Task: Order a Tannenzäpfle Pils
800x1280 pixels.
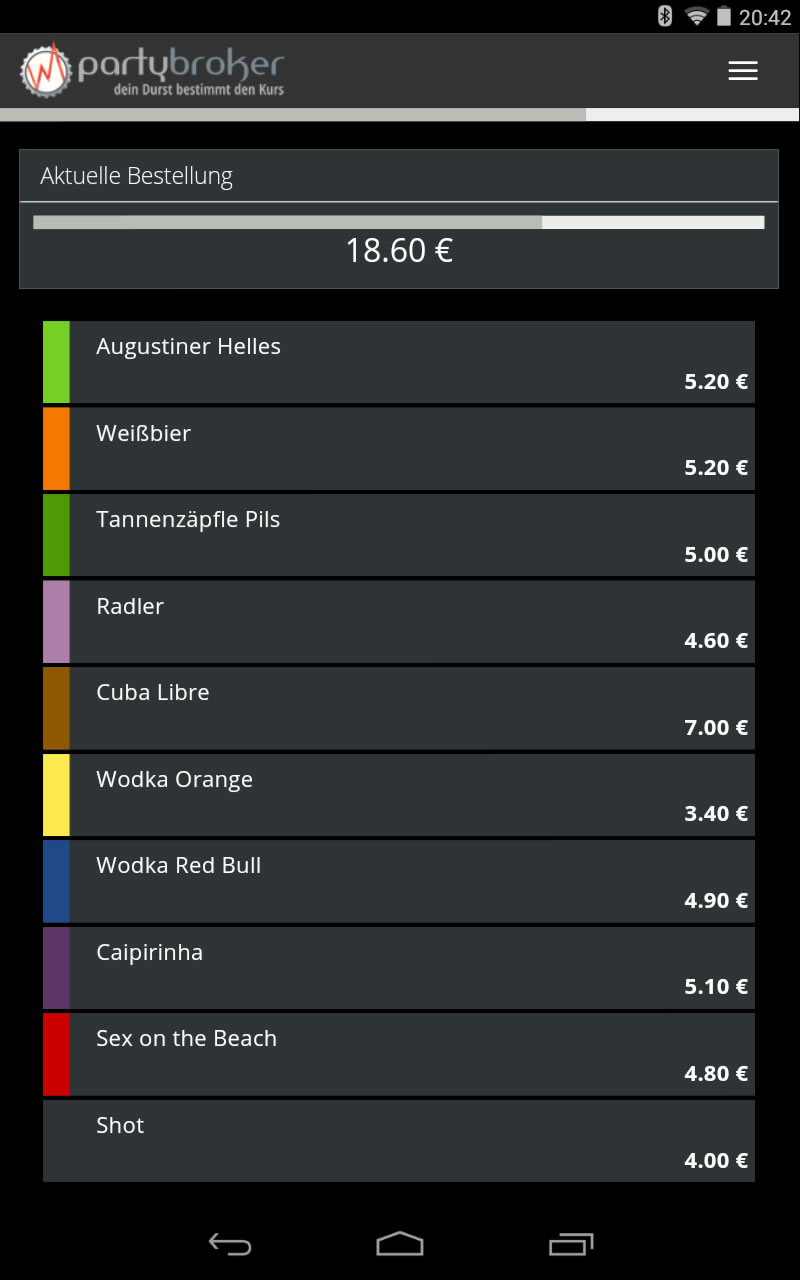Action: point(398,535)
